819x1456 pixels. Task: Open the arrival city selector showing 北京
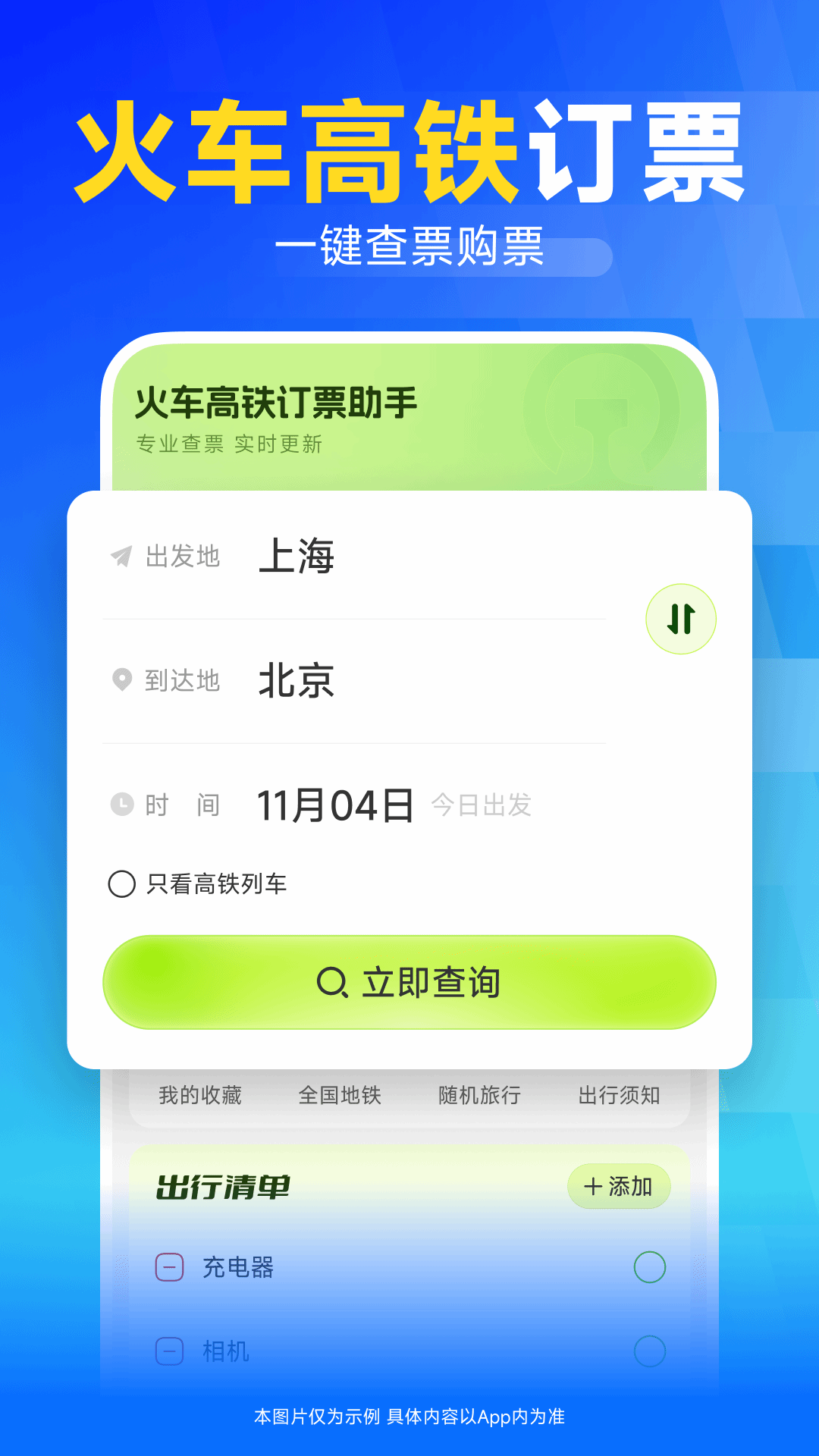coord(298,681)
